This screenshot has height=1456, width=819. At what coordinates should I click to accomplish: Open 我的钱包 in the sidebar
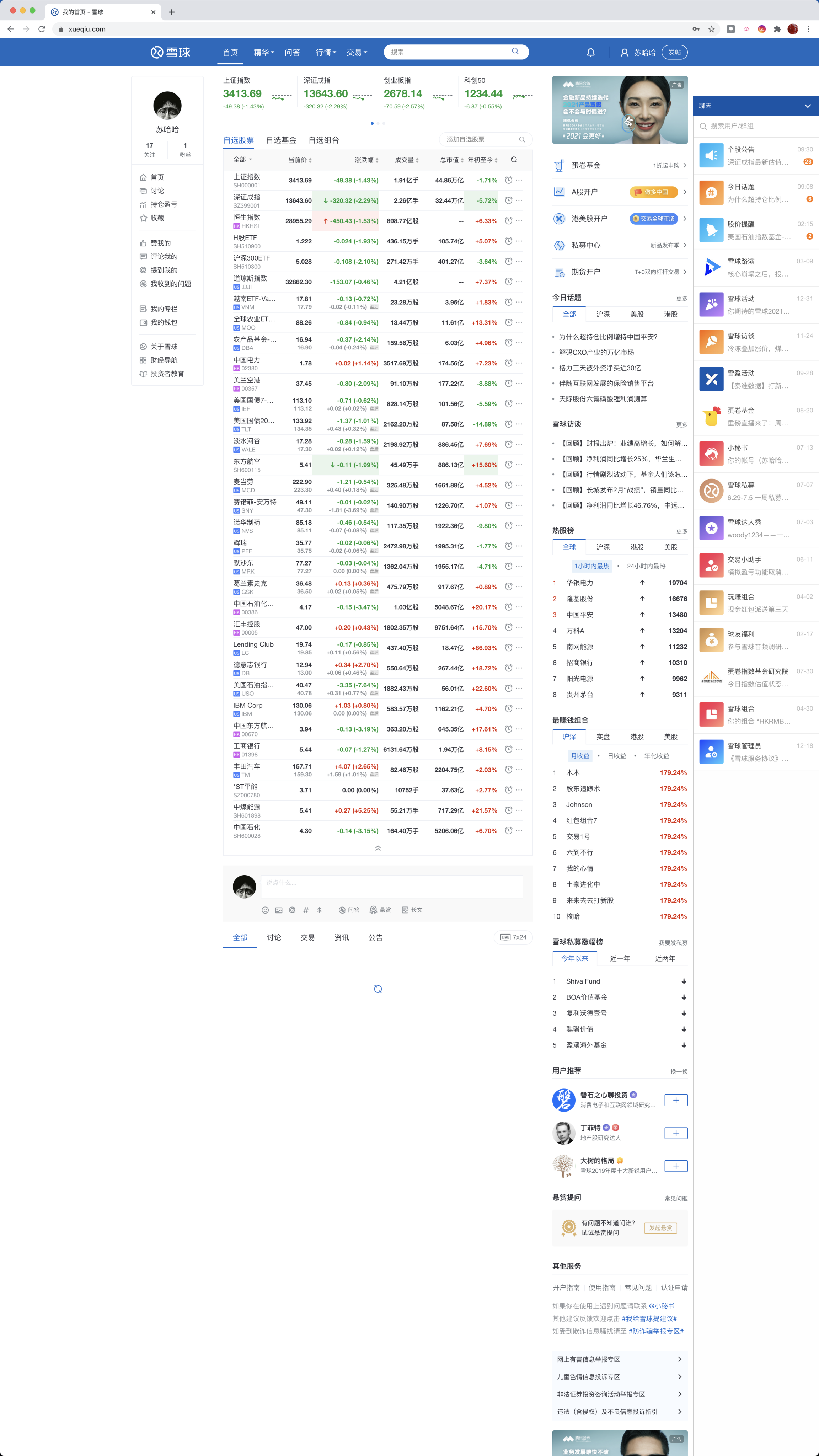click(164, 323)
